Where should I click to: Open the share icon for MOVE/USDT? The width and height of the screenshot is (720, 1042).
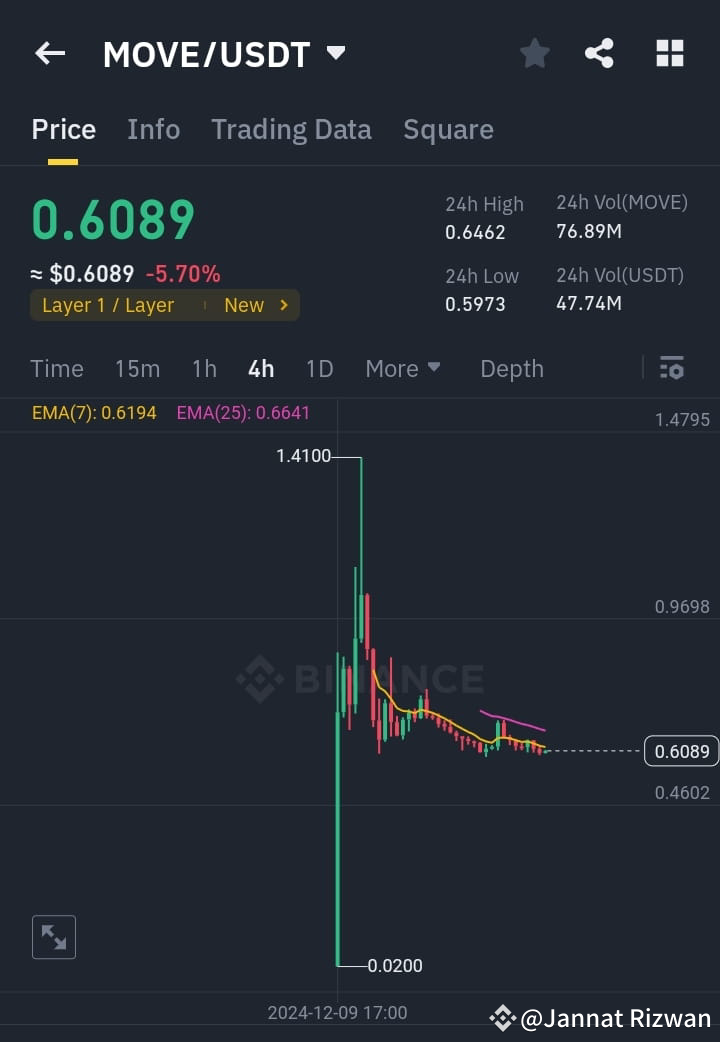(x=599, y=53)
